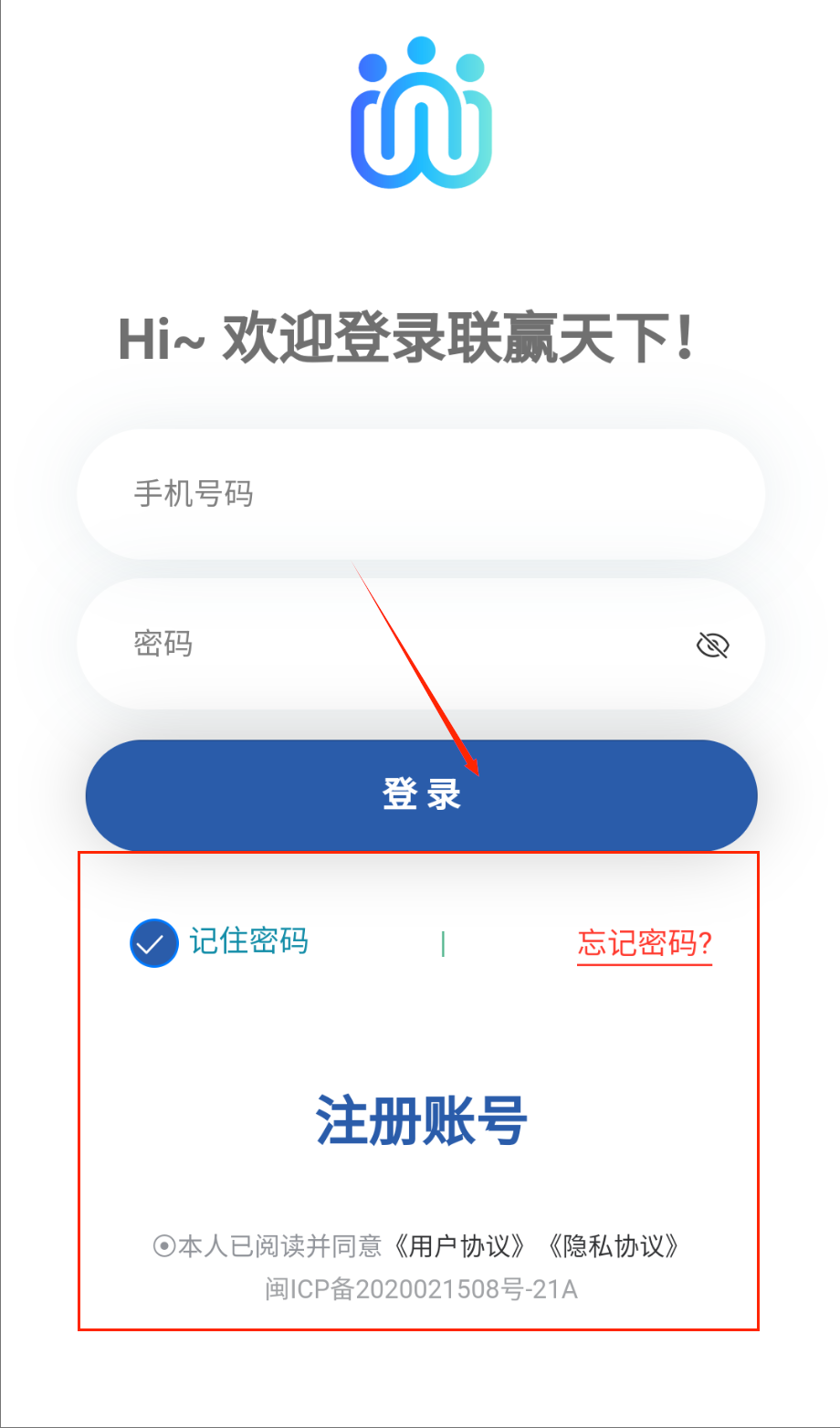The image size is (840, 1428).
Task: Uncheck the 记住密码 checkbox
Action: point(153,943)
